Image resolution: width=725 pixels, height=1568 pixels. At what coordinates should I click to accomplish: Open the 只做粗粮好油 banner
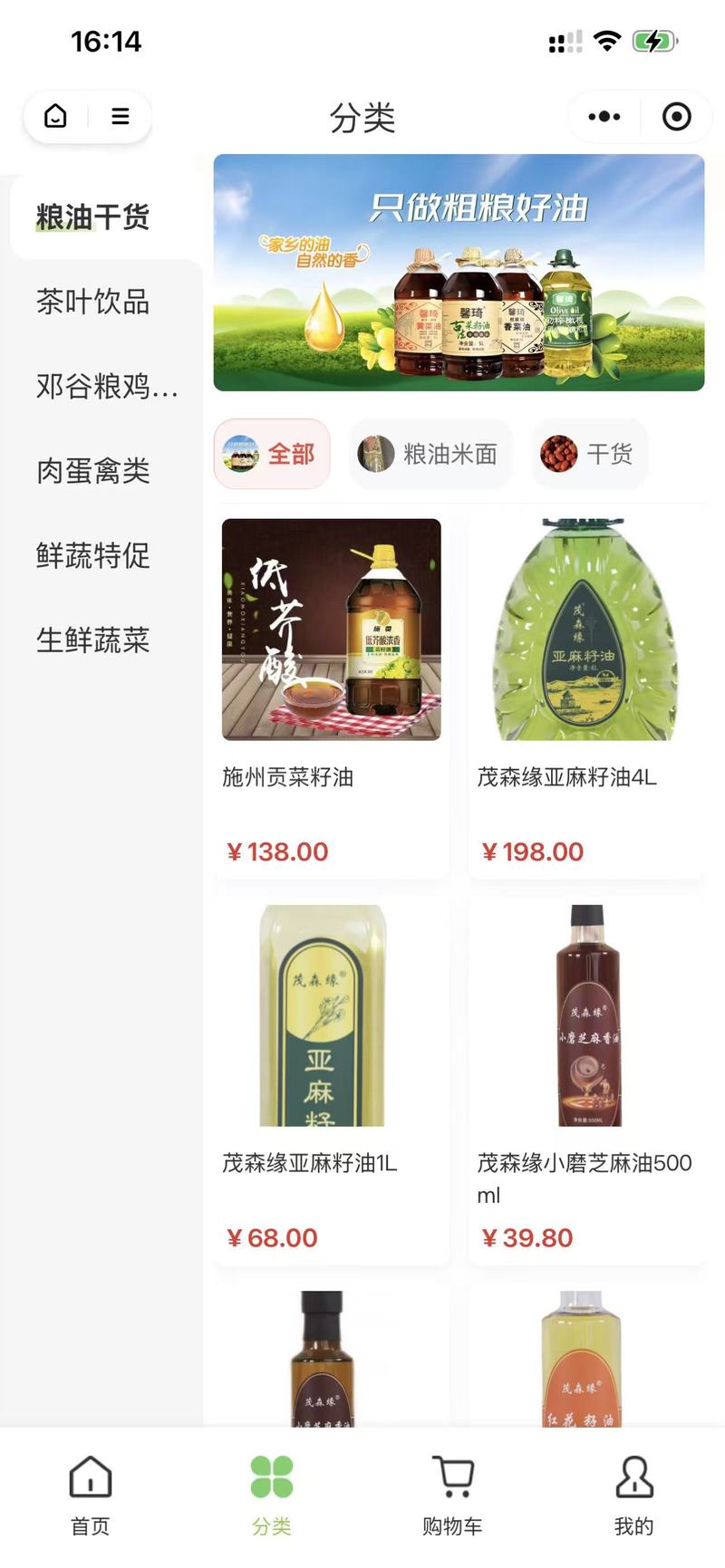coord(459,273)
